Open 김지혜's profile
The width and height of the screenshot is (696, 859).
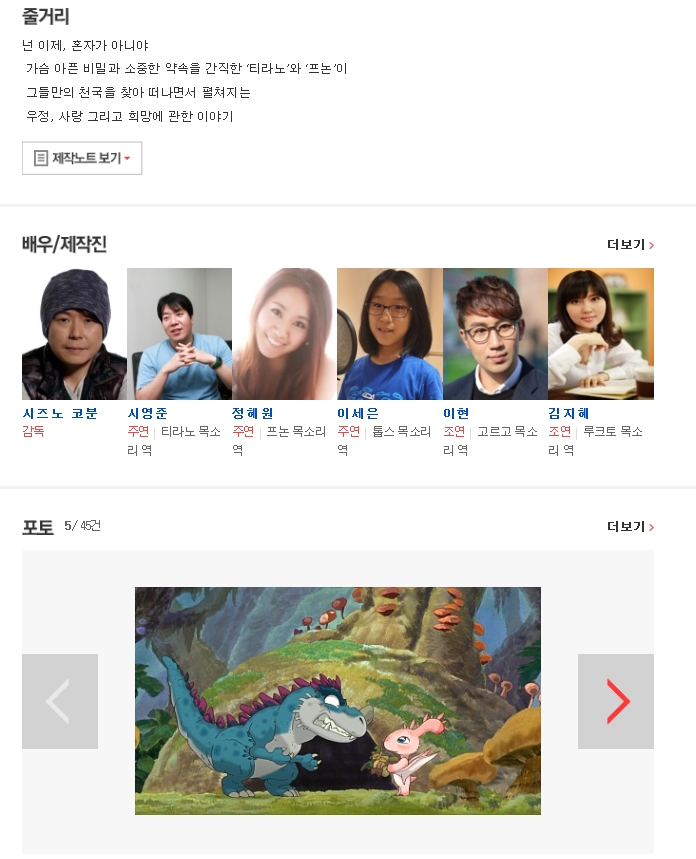tap(568, 413)
